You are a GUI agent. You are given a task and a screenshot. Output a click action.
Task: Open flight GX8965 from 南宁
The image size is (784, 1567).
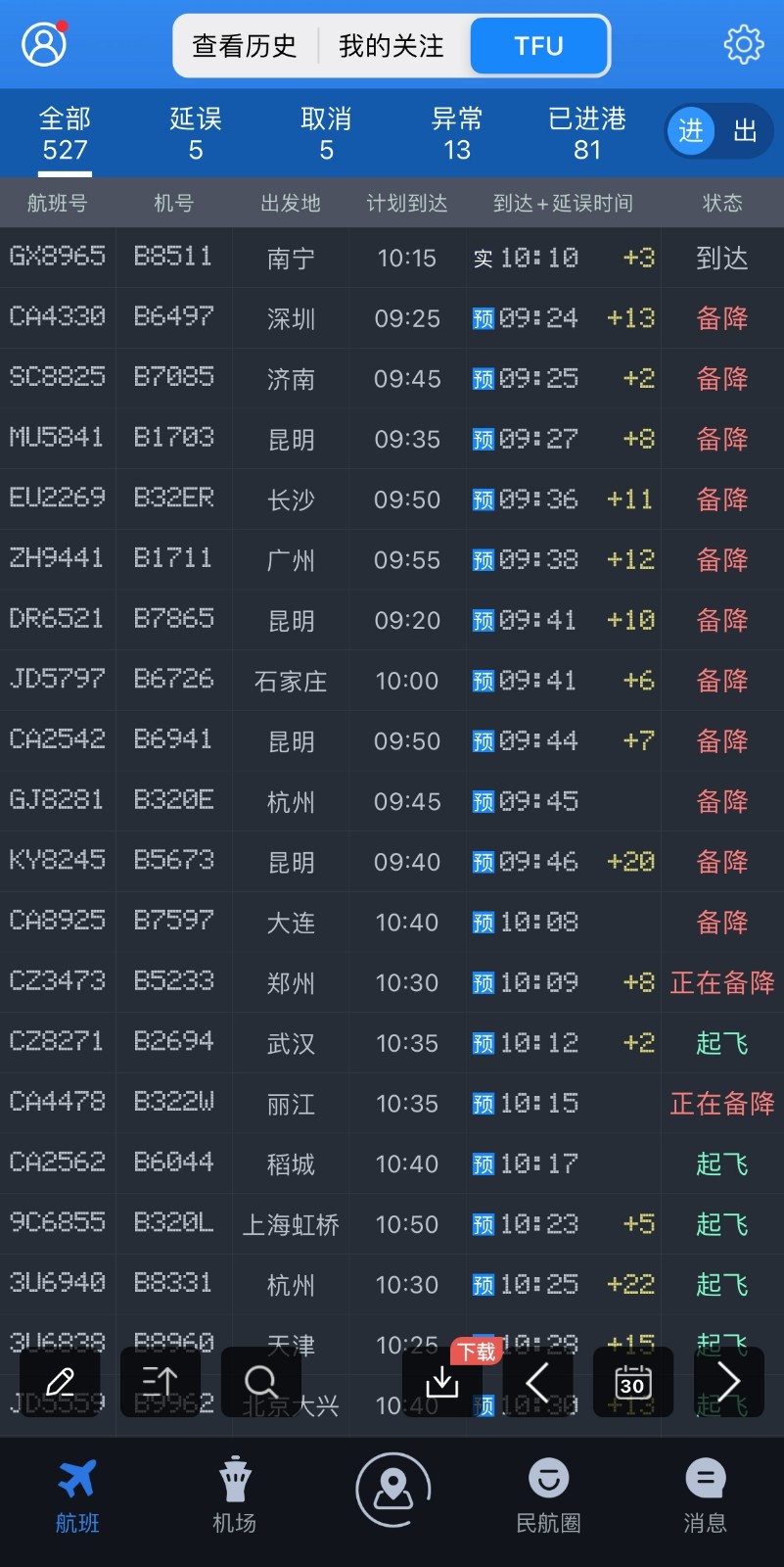(392, 258)
